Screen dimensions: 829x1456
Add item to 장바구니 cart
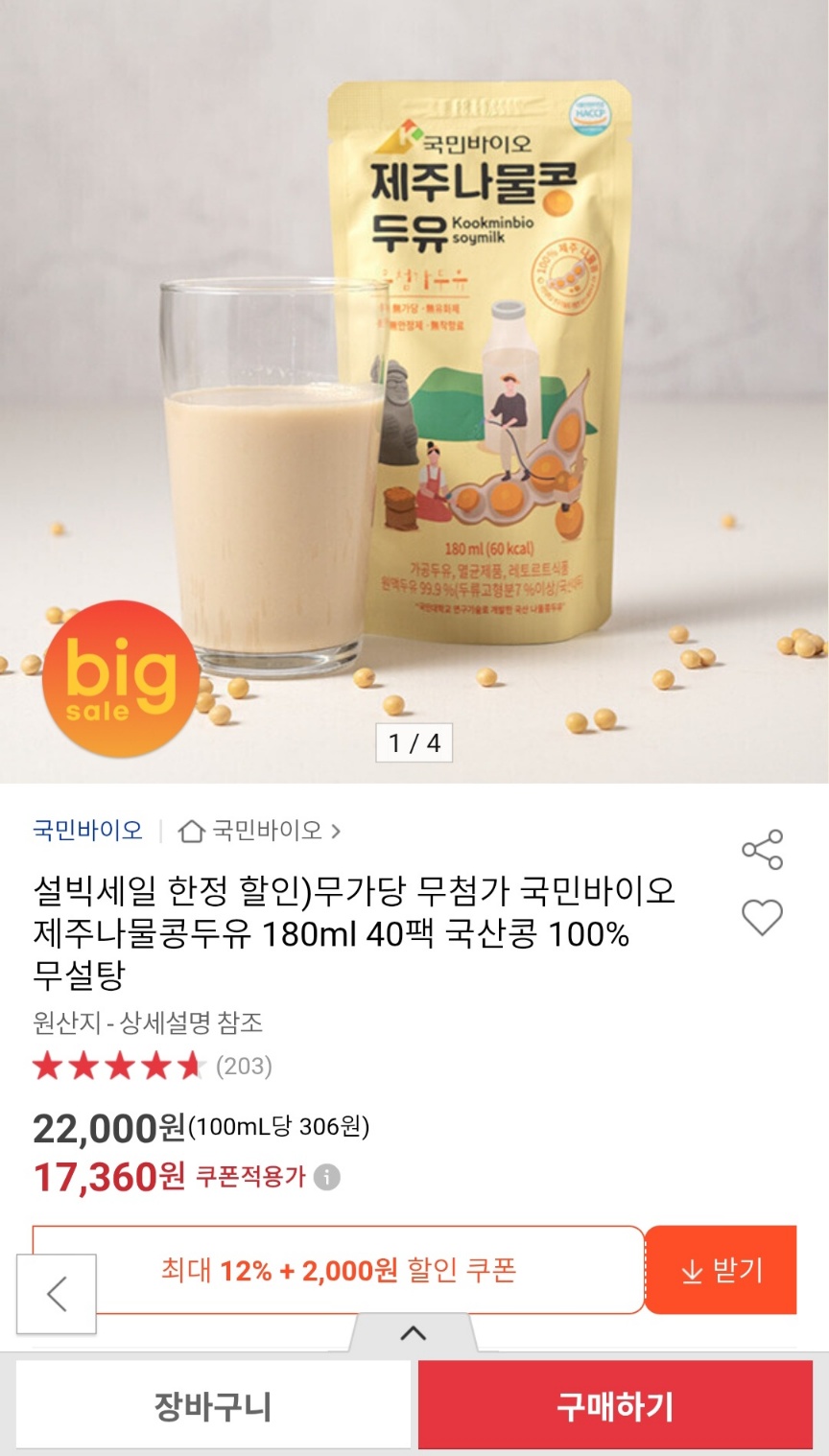[x=213, y=1405]
